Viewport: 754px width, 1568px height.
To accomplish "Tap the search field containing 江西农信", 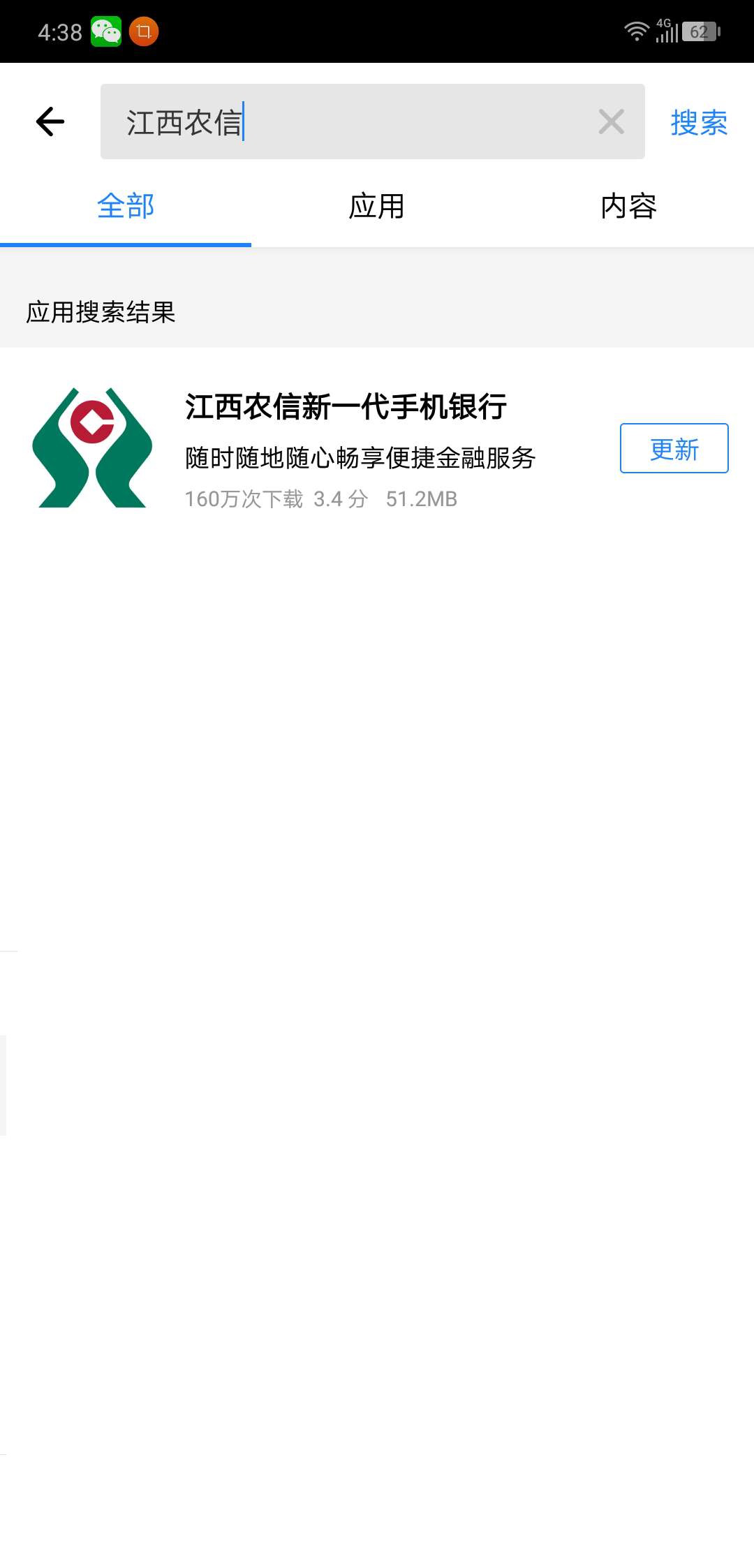I will click(x=349, y=121).
